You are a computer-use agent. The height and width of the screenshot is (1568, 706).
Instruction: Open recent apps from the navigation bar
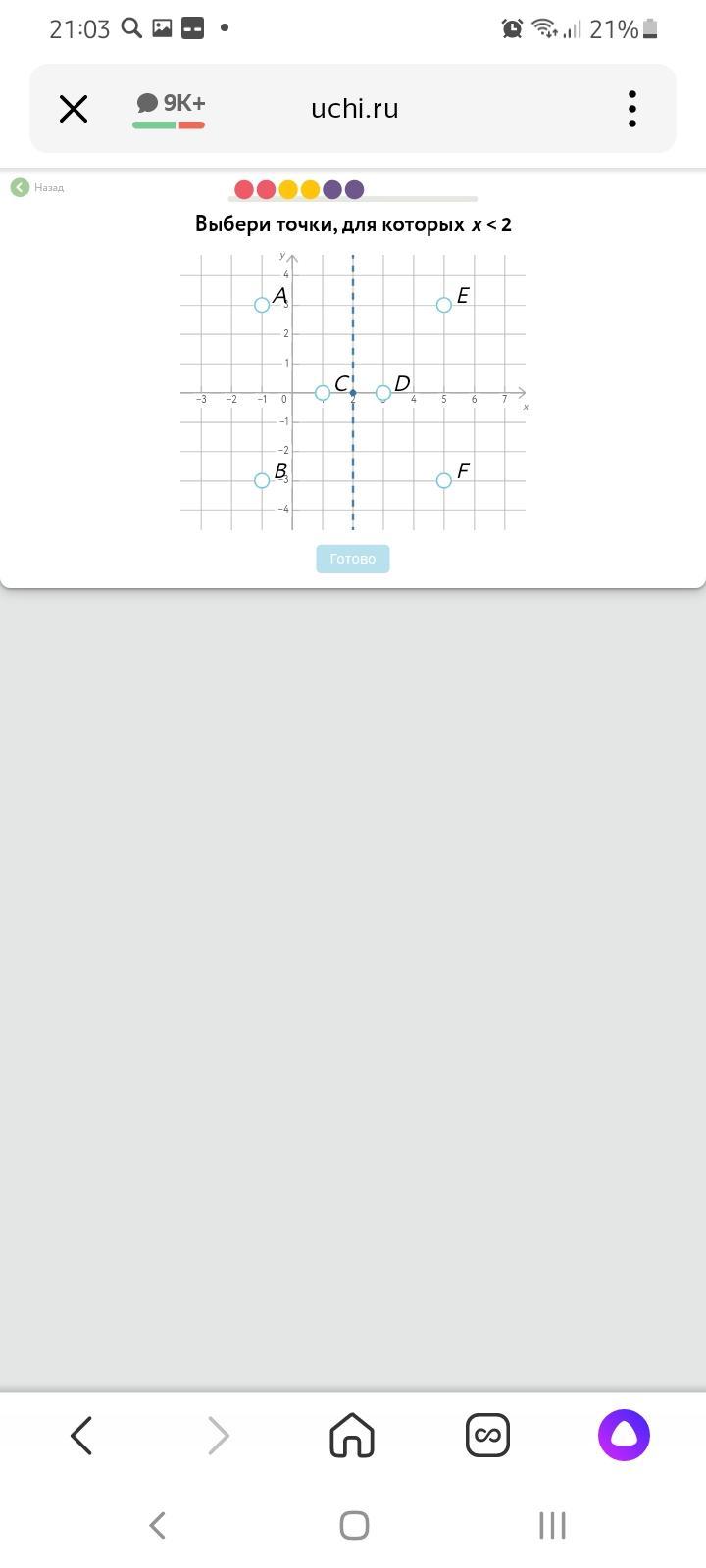coord(552,1525)
